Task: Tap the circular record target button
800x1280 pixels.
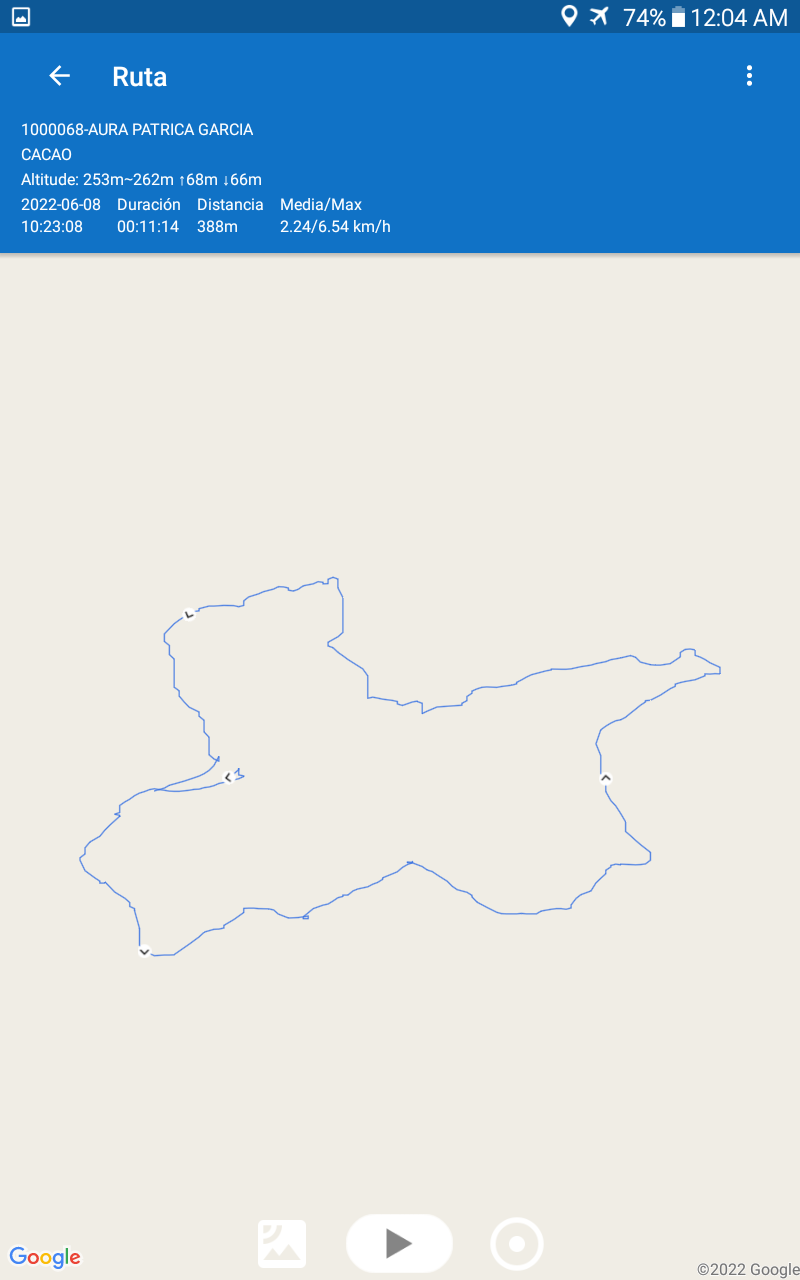Action: (x=517, y=1244)
